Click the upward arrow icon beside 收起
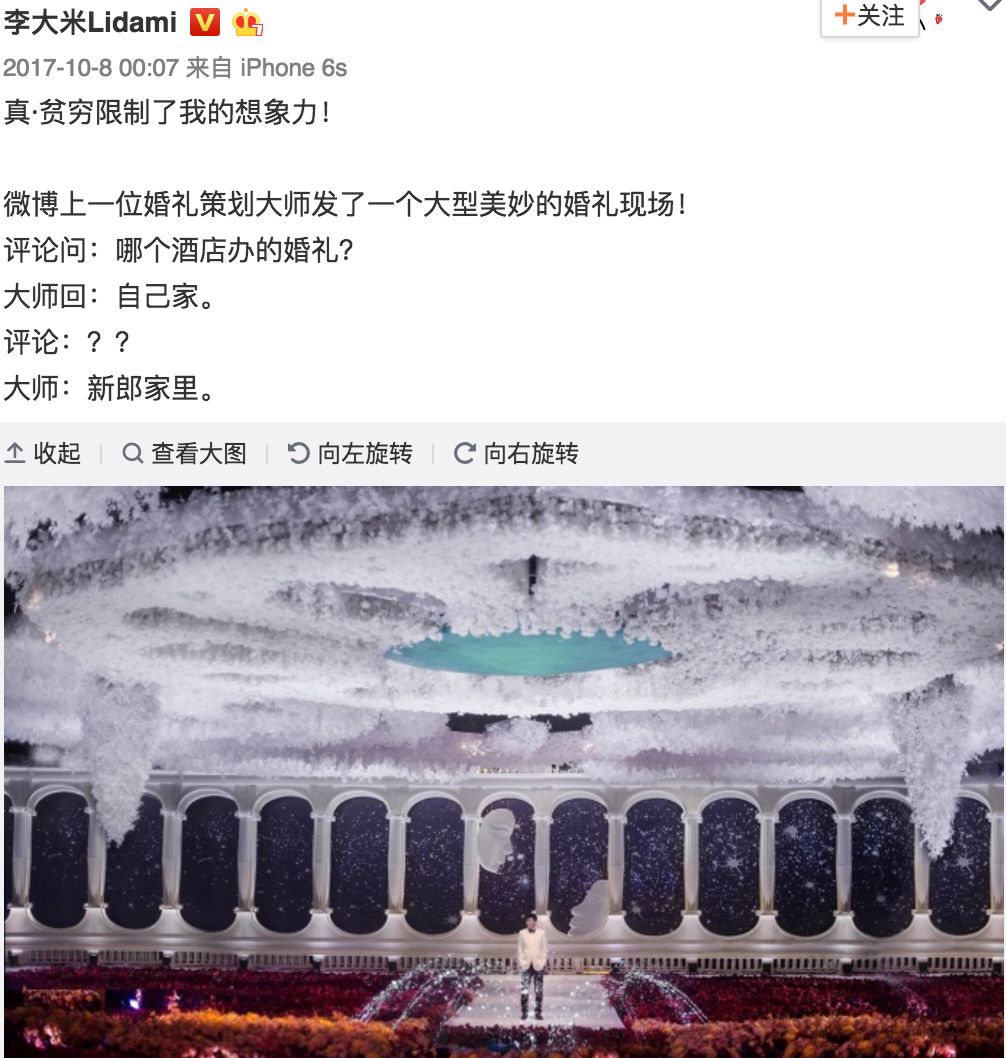Screen dimensions: 1006x1058 pos(15,453)
